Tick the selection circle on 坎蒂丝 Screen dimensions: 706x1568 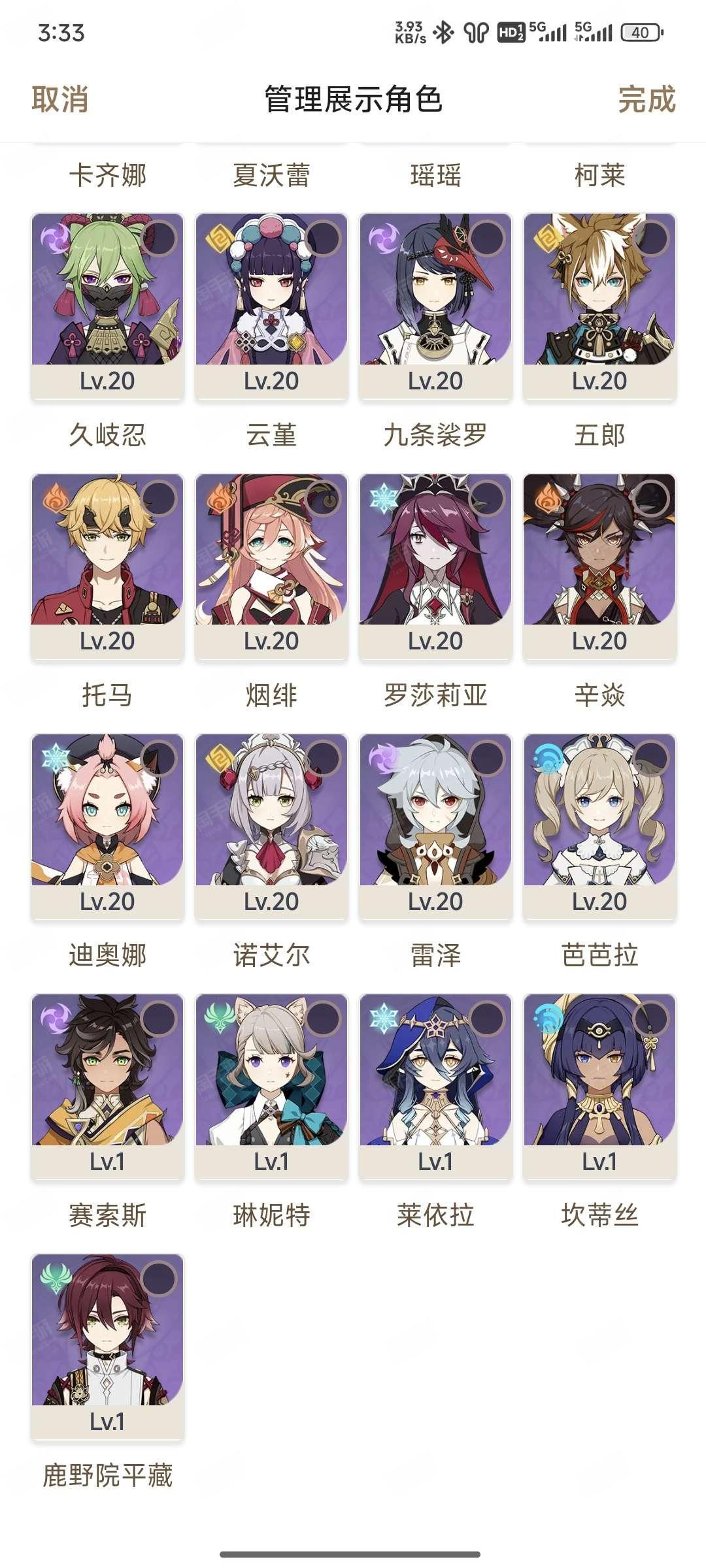pyautogui.click(x=650, y=1019)
